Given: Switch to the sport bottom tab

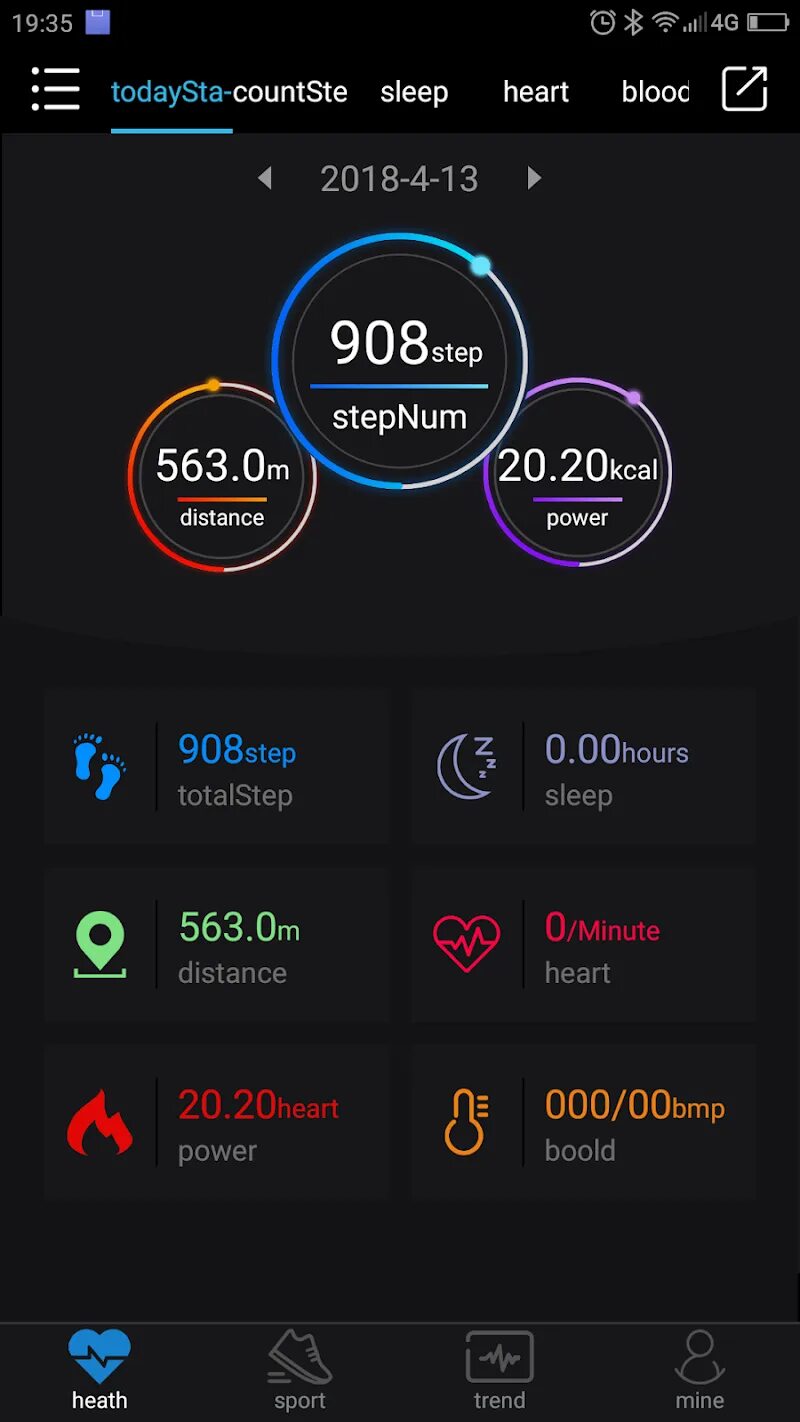Looking at the screenshot, I should coord(300,1370).
